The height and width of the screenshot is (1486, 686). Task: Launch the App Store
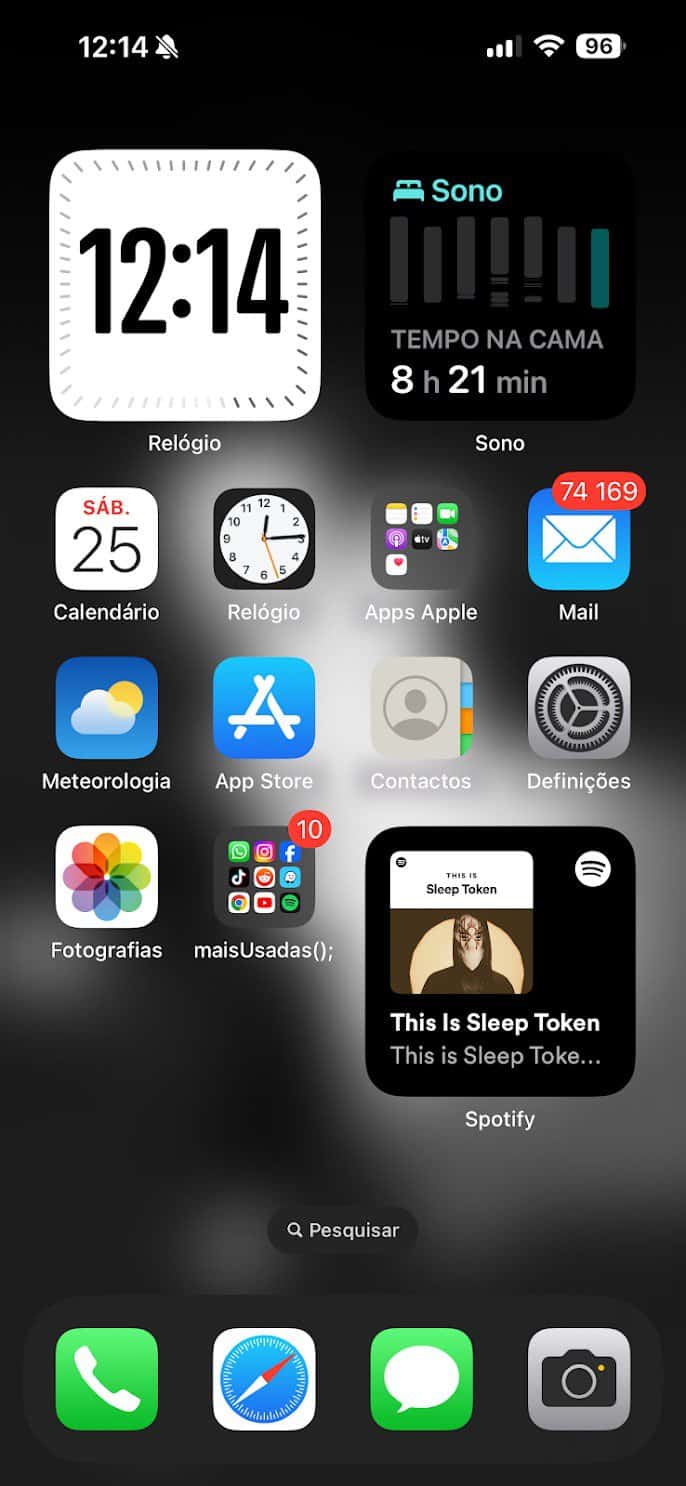(x=264, y=708)
